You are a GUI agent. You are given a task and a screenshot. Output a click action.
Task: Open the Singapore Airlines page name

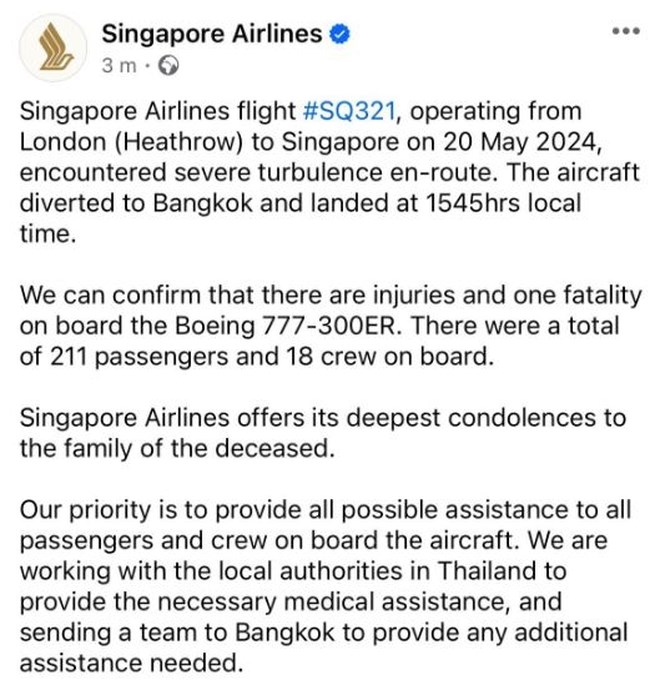[x=211, y=34]
